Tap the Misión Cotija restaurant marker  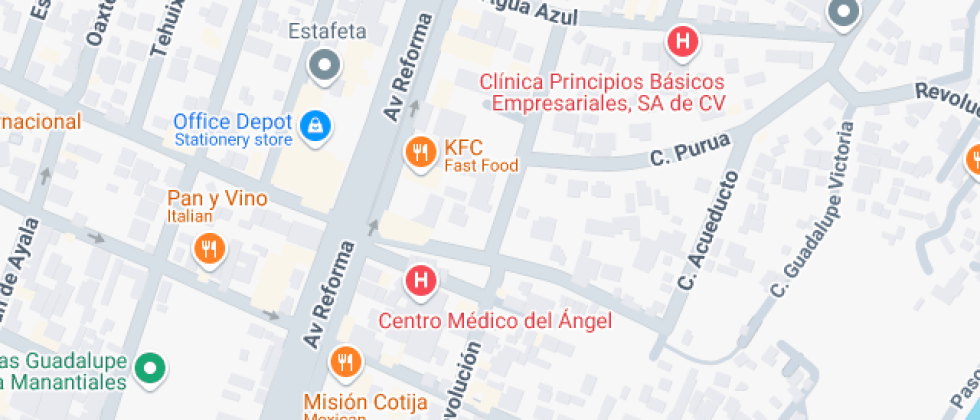point(347,362)
